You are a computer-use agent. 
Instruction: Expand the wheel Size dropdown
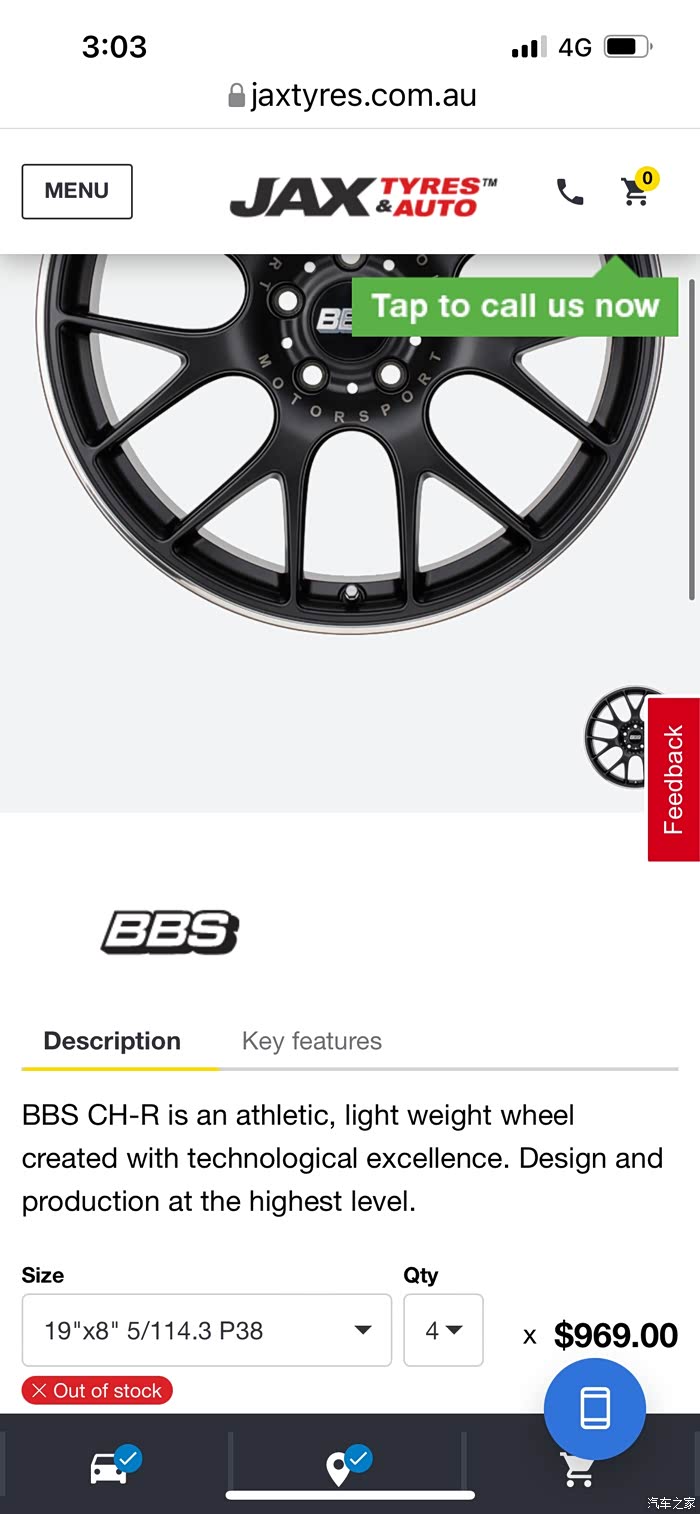(x=207, y=1330)
